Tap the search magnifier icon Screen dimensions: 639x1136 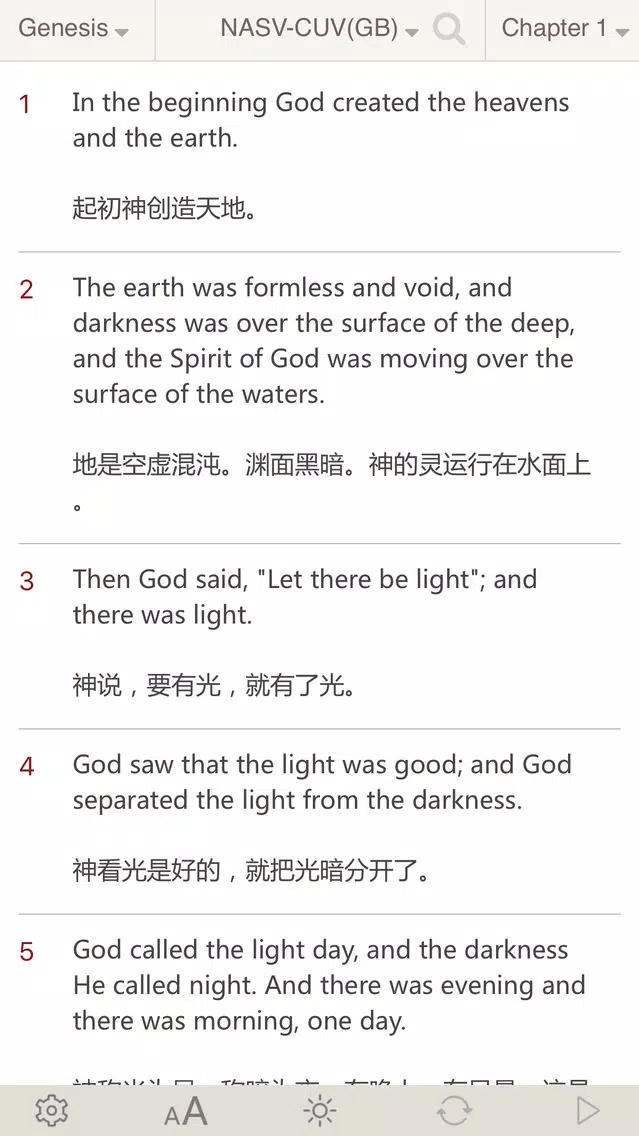tap(449, 29)
